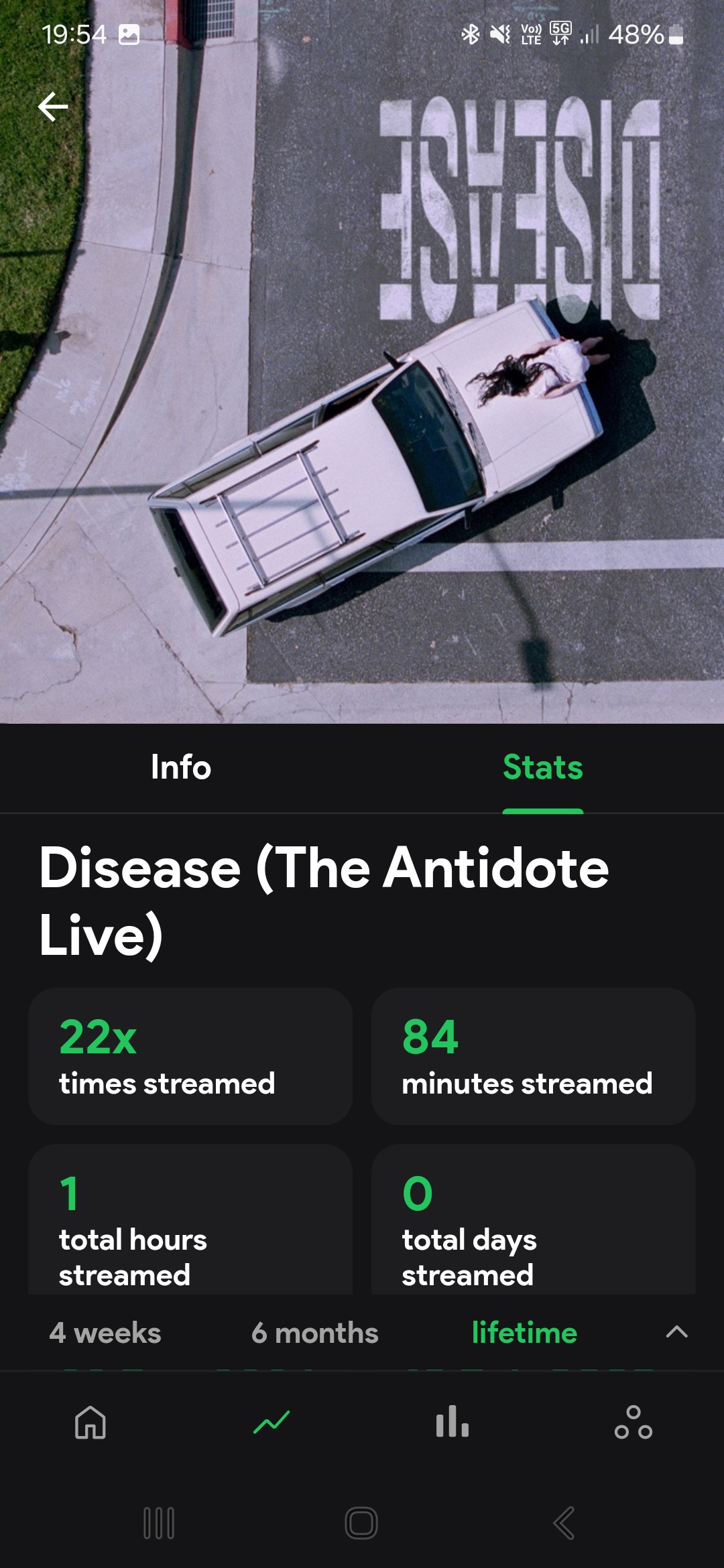The width and height of the screenshot is (724, 1568).
Task: Select the lifetime time range
Action: (x=524, y=1333)
